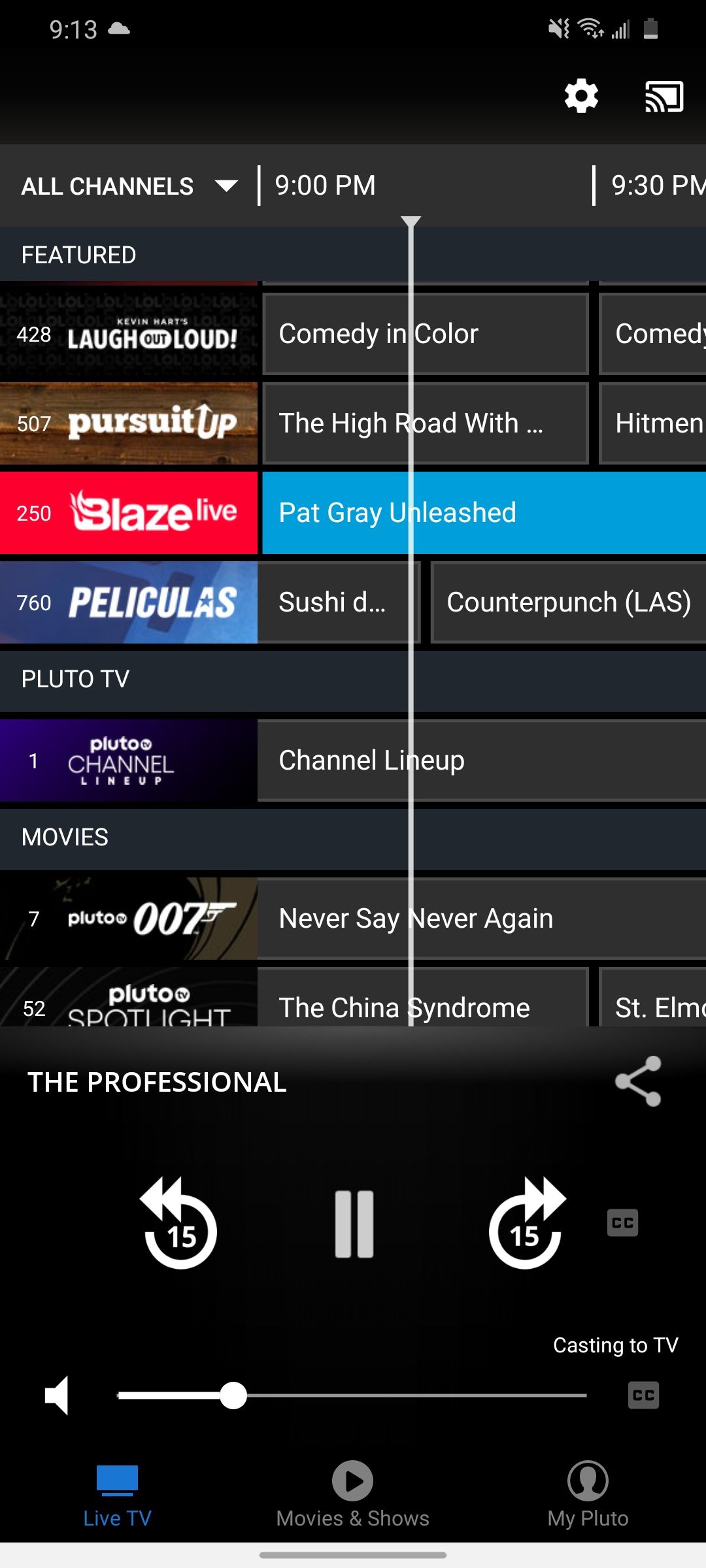Switch to Movies & Shows tab
Viewport: 706px width, 1568px height.
point(353,1496)
